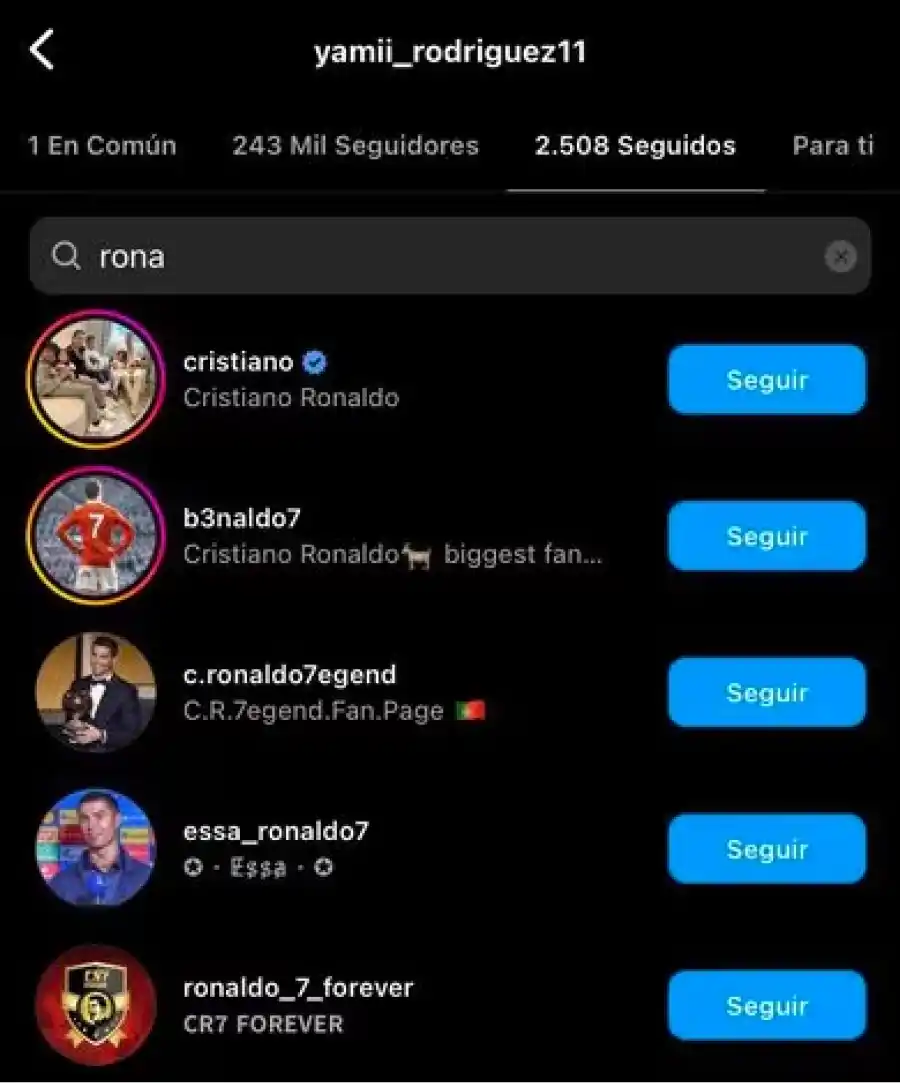Screen dimensions: 900x1083
Task: Switch to the '1 En Común' tab
Action: 101,146
